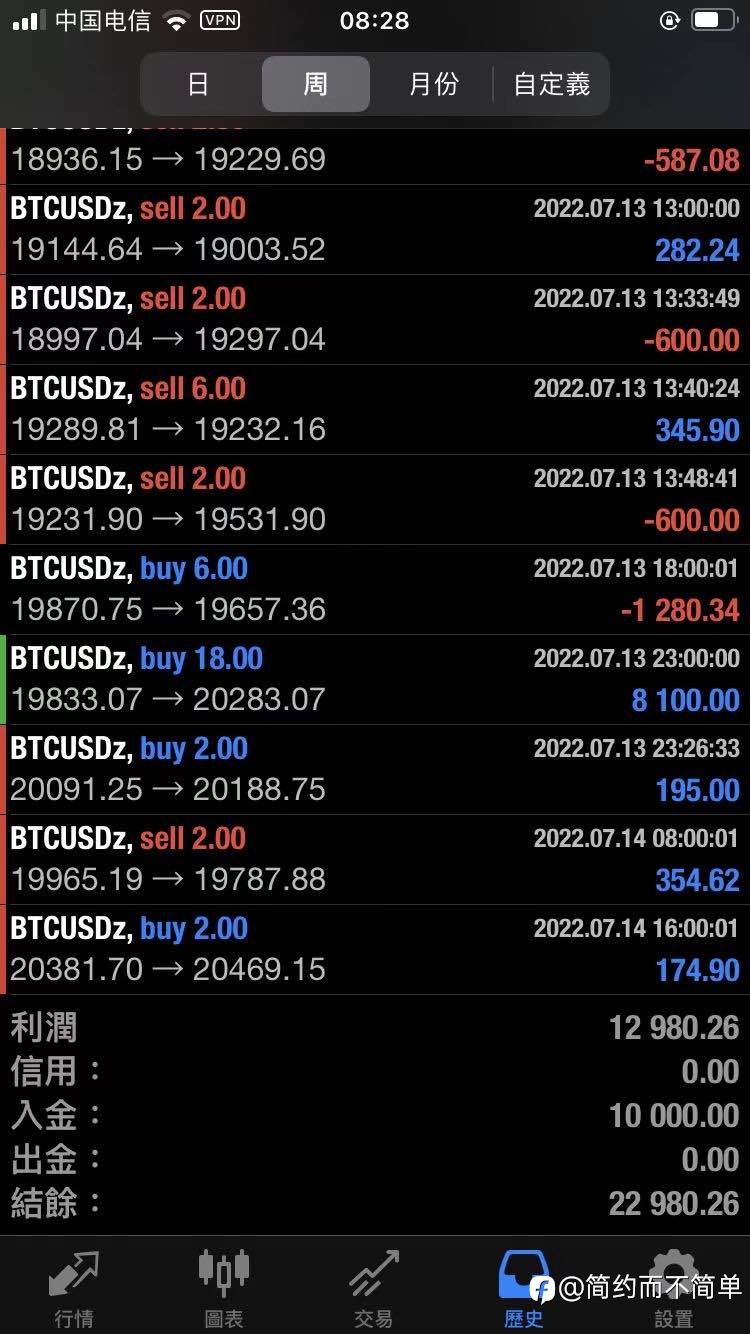
Task: Select the 周 (week) period tab
Action: [x=316, y=84]
